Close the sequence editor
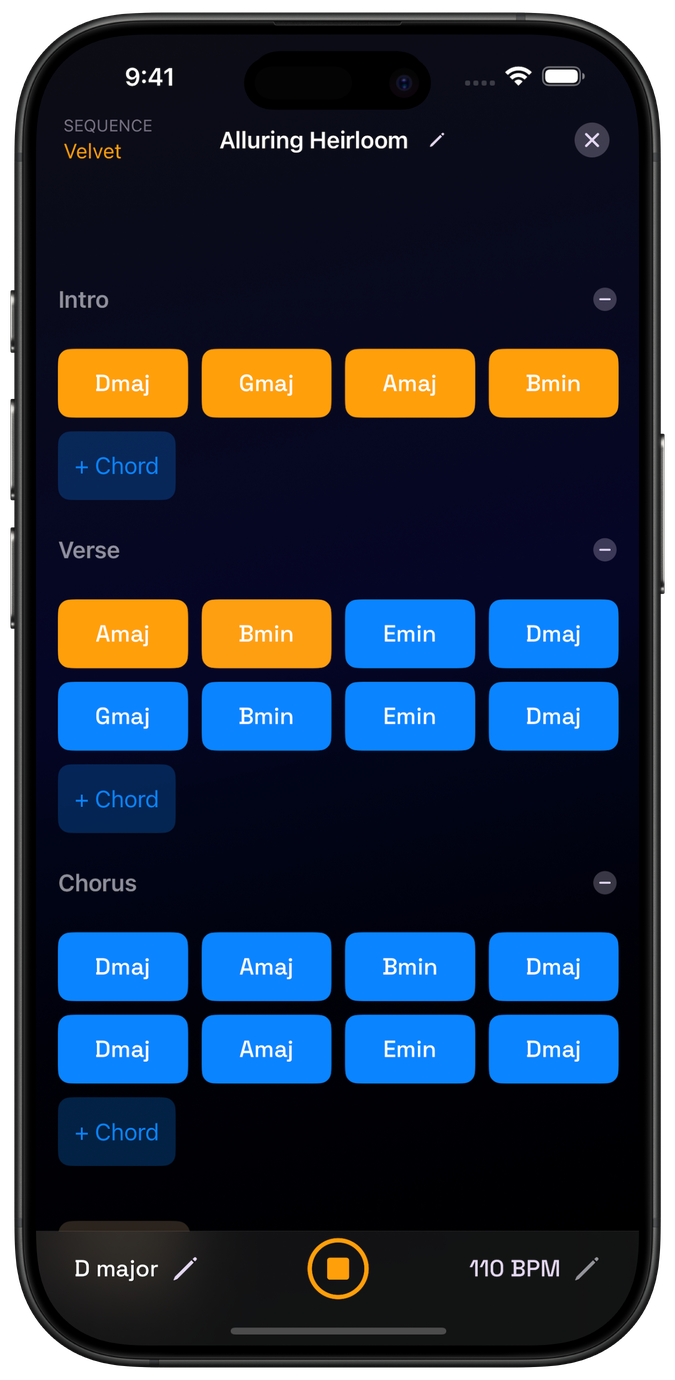 pos(592,140)
